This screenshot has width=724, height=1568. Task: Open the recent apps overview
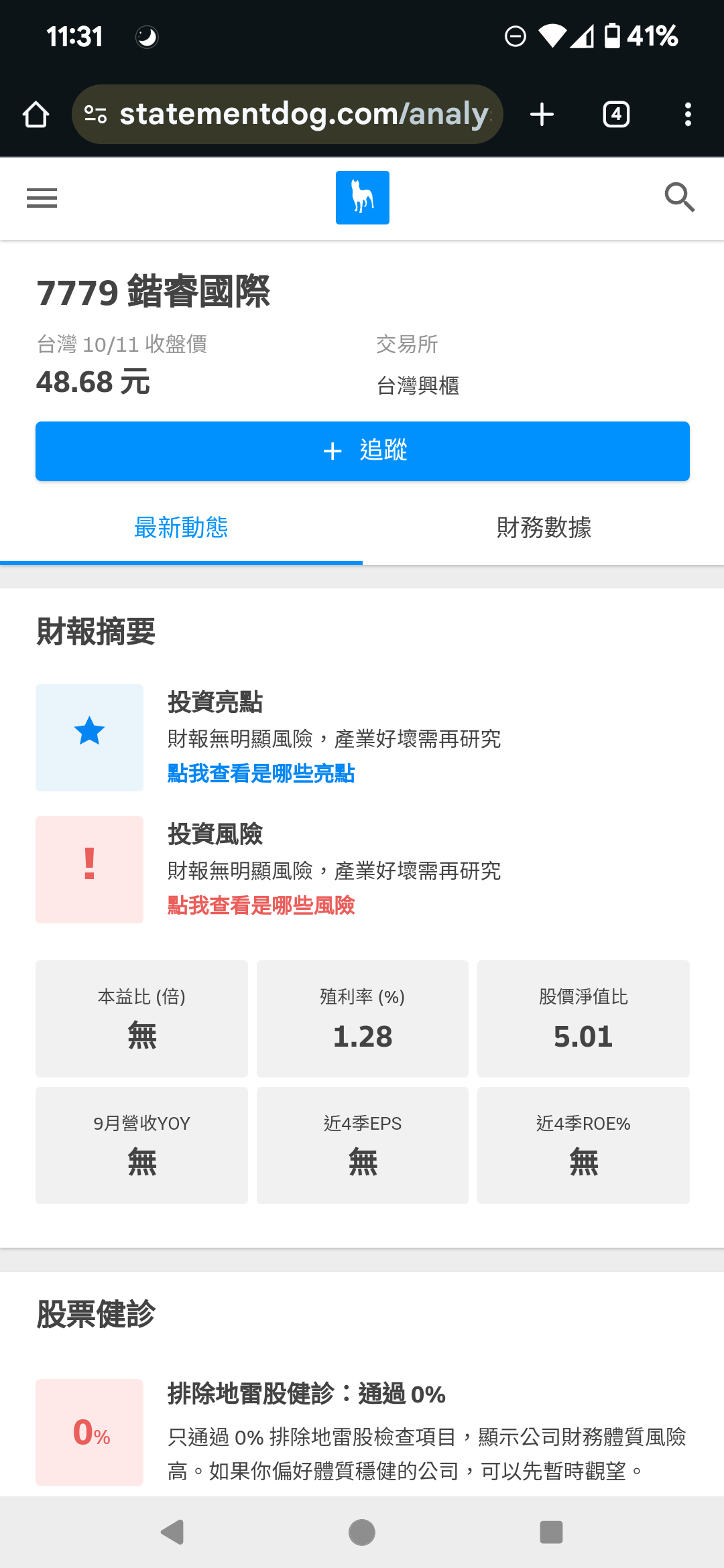551,1532
